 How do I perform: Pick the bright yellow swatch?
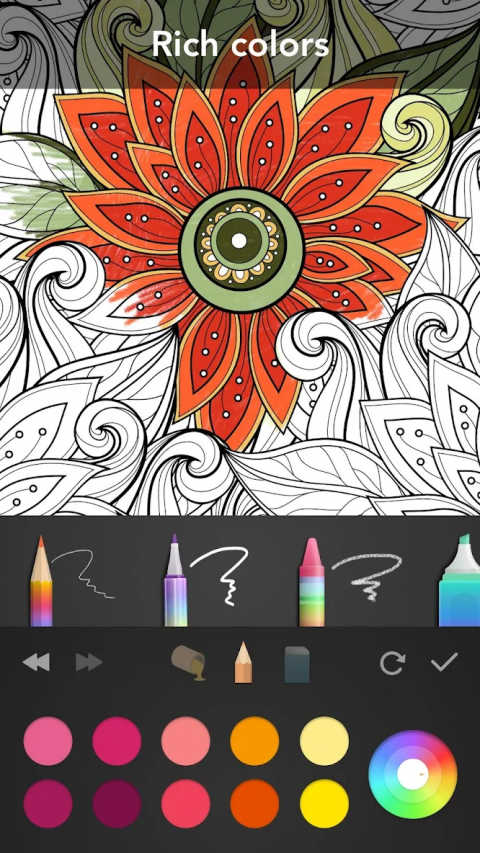pos(324,803)
